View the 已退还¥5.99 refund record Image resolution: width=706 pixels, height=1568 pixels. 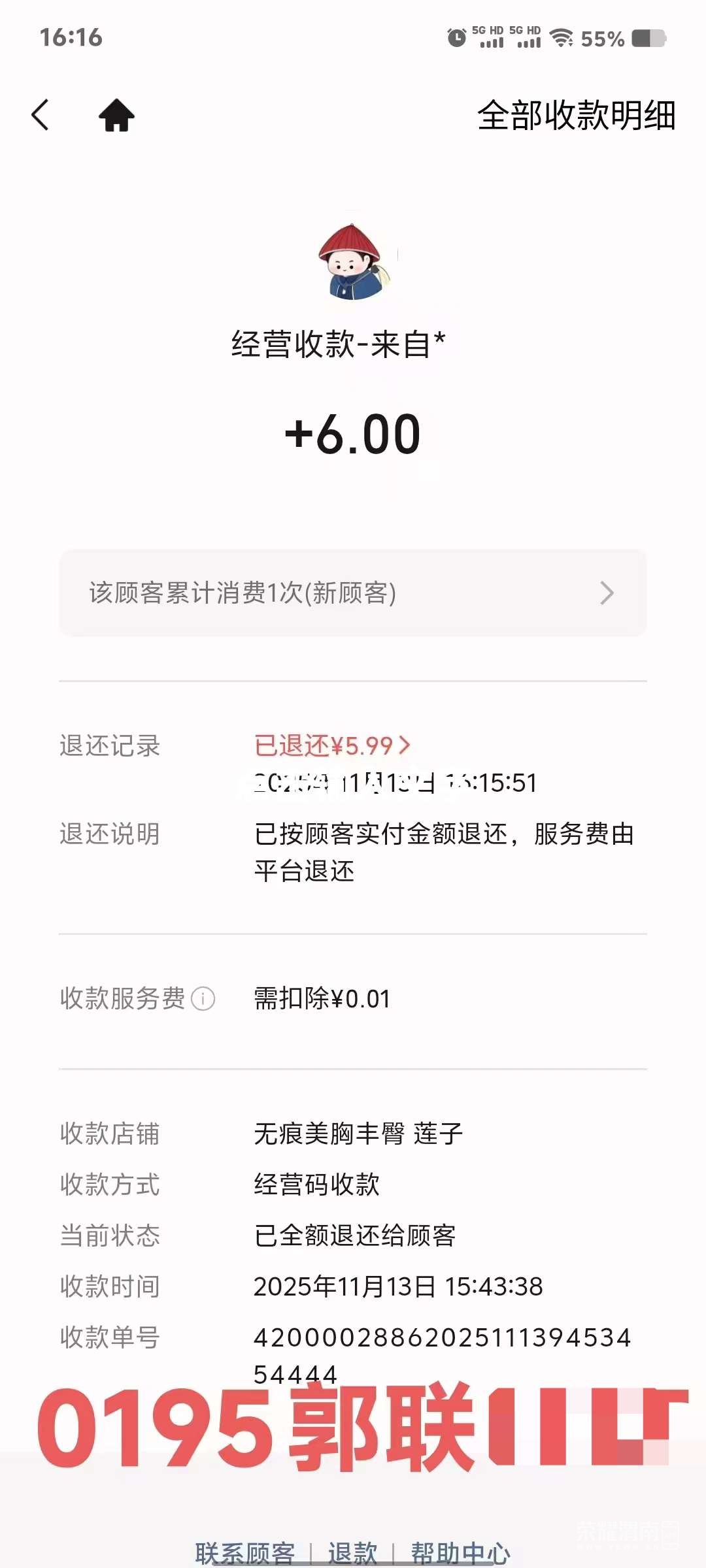[x=332, y=745]
